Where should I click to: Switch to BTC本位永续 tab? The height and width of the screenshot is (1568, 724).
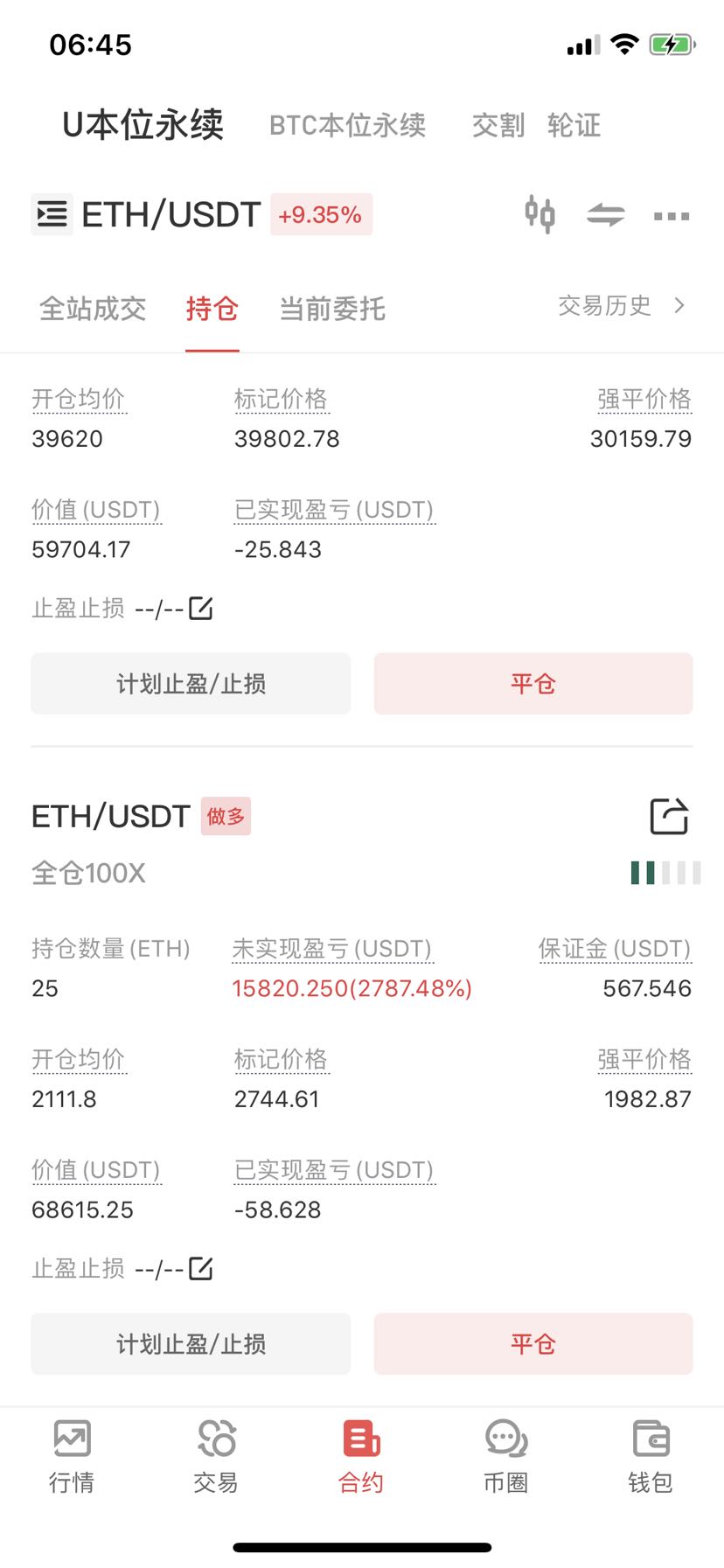pyautogui.click(x=347, y=125)
